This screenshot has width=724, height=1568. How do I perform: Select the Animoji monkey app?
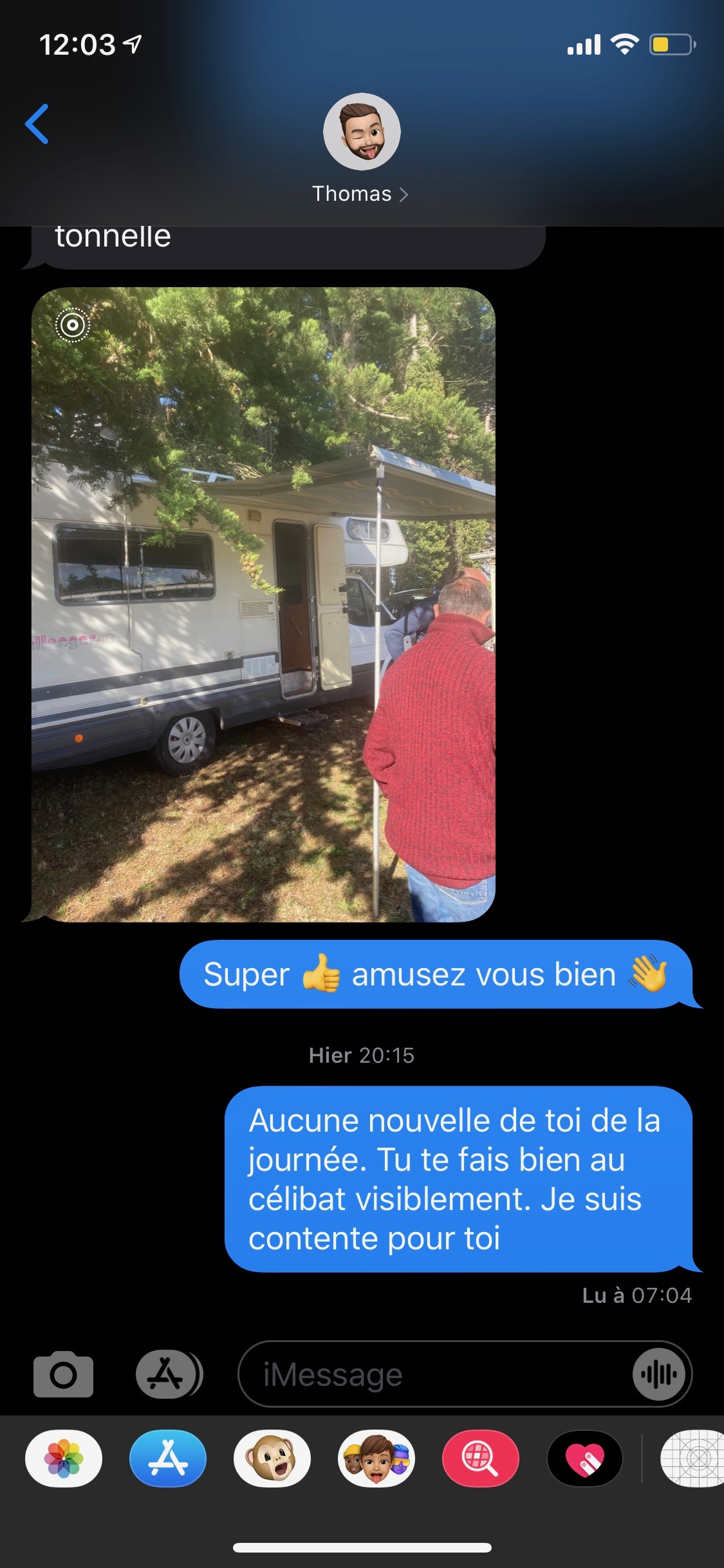point(272,1459)
